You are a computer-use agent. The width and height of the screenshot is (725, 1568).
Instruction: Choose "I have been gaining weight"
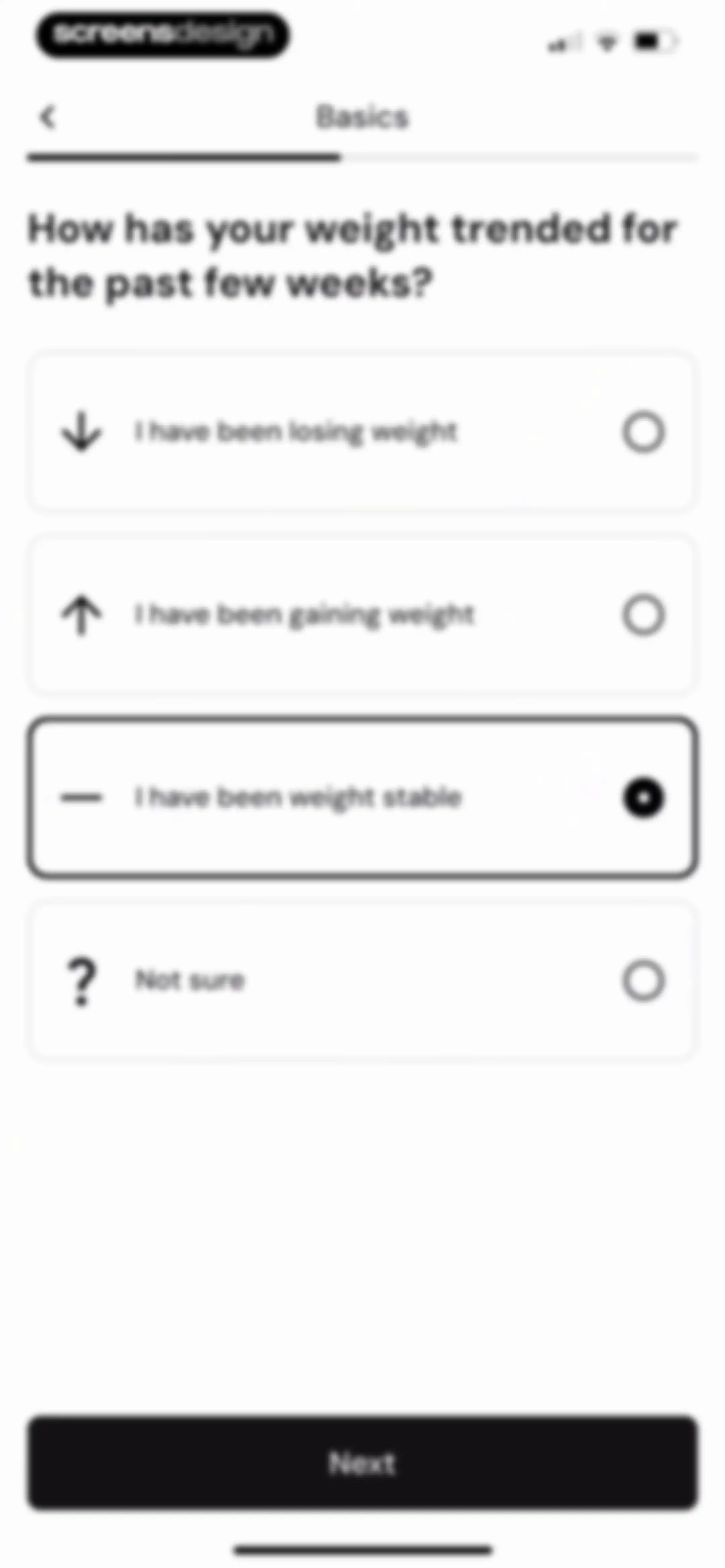click(361, 615)
